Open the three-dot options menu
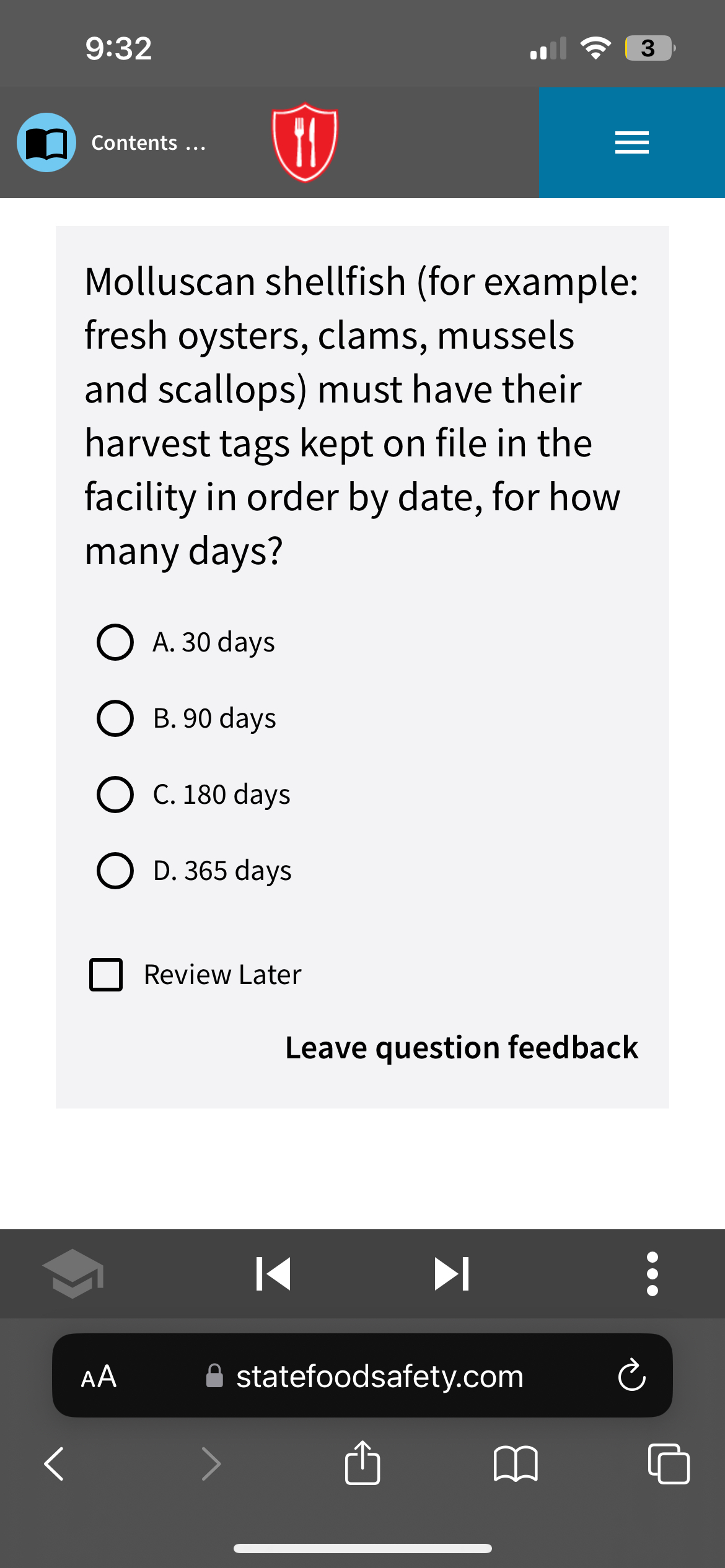725x1568 pixels. (652, 1274)
